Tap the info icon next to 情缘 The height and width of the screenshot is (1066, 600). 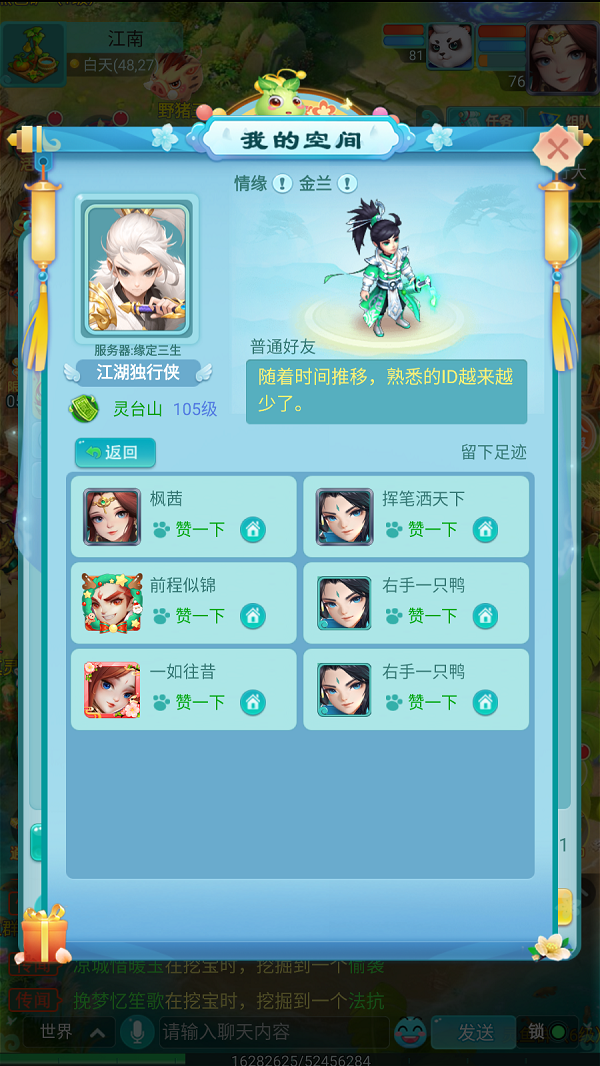click(x=282, y=183)
